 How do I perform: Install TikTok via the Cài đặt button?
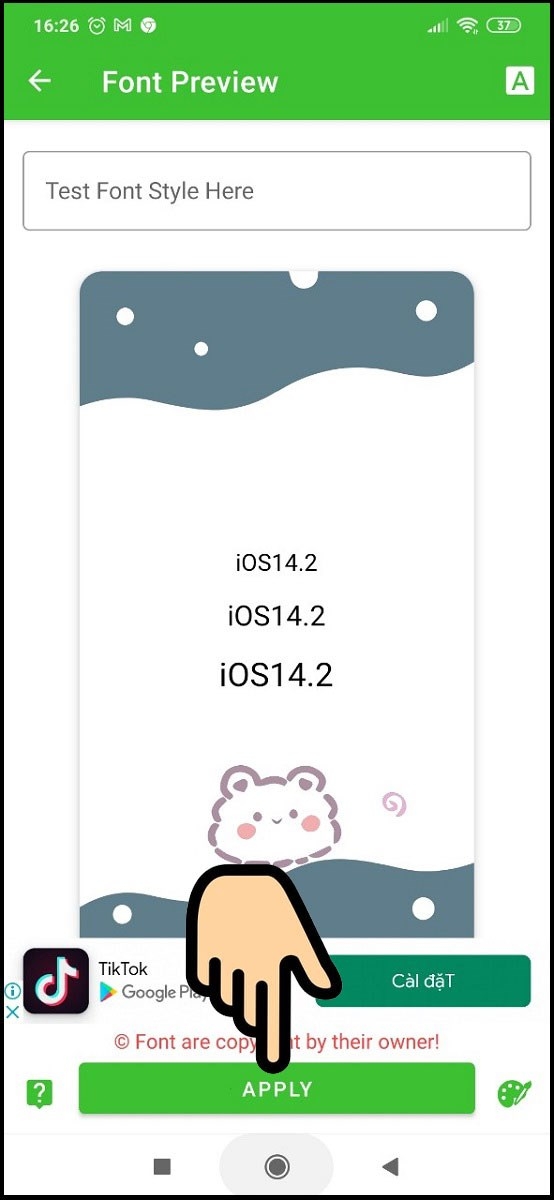[423, 981]
